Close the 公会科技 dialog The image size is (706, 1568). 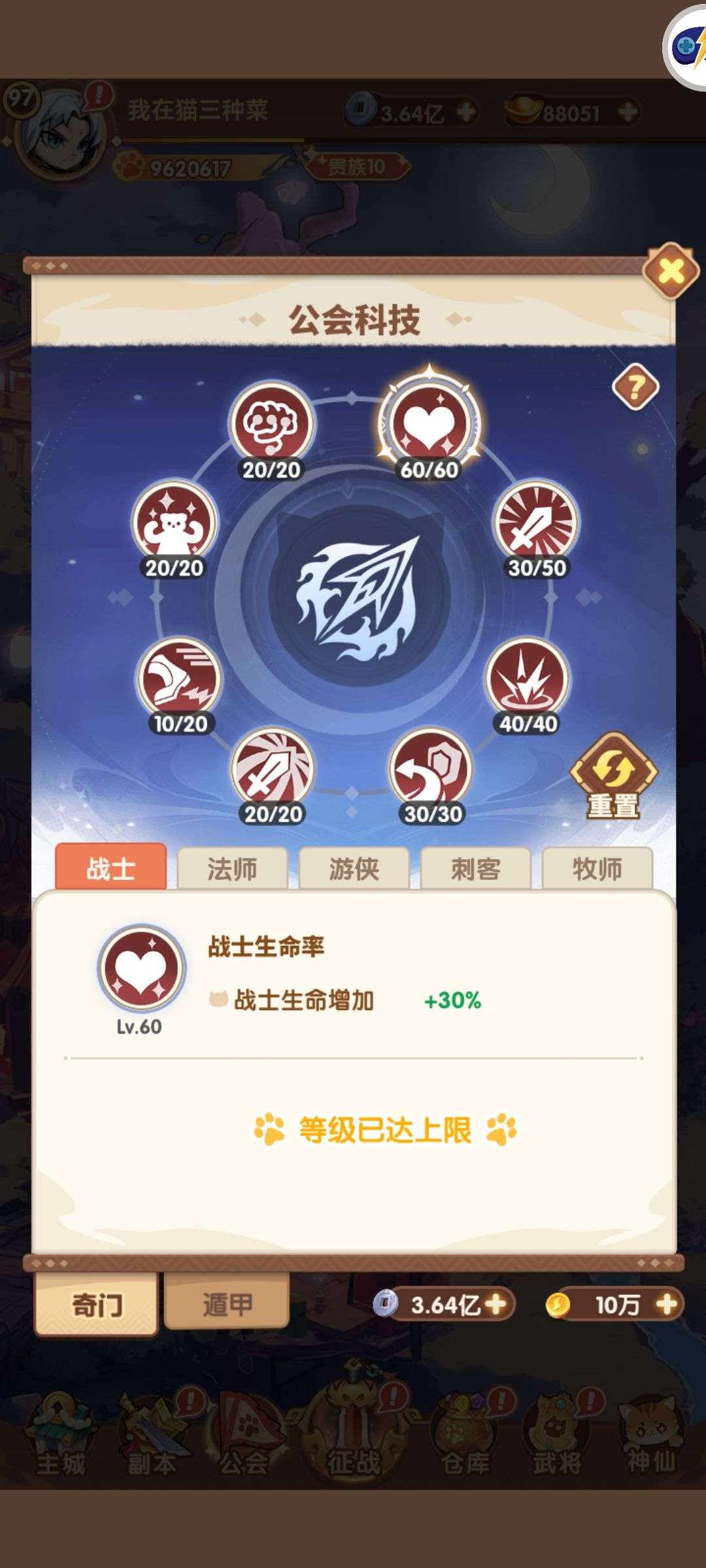[x=671, y=270]
